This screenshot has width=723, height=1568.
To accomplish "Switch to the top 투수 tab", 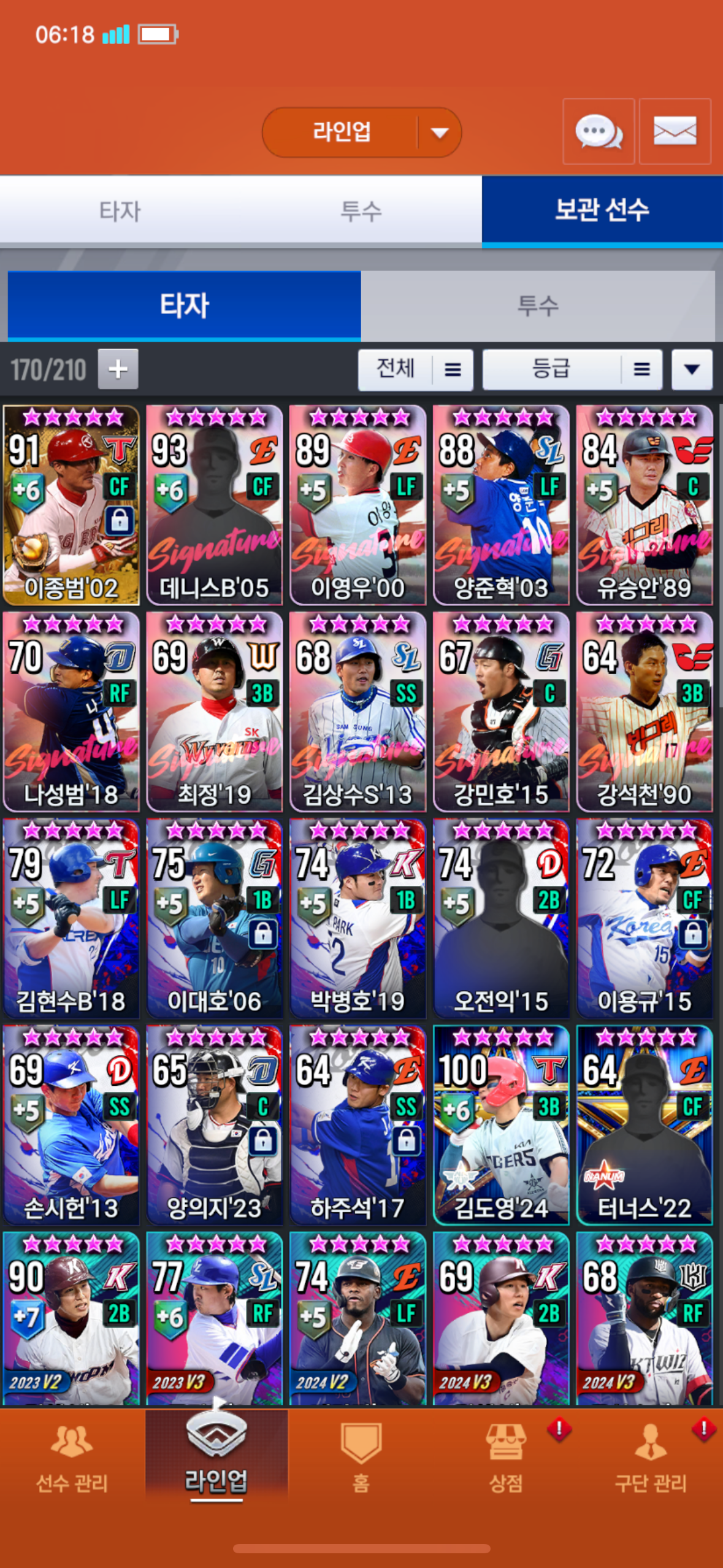I will (x=361, y=211).
